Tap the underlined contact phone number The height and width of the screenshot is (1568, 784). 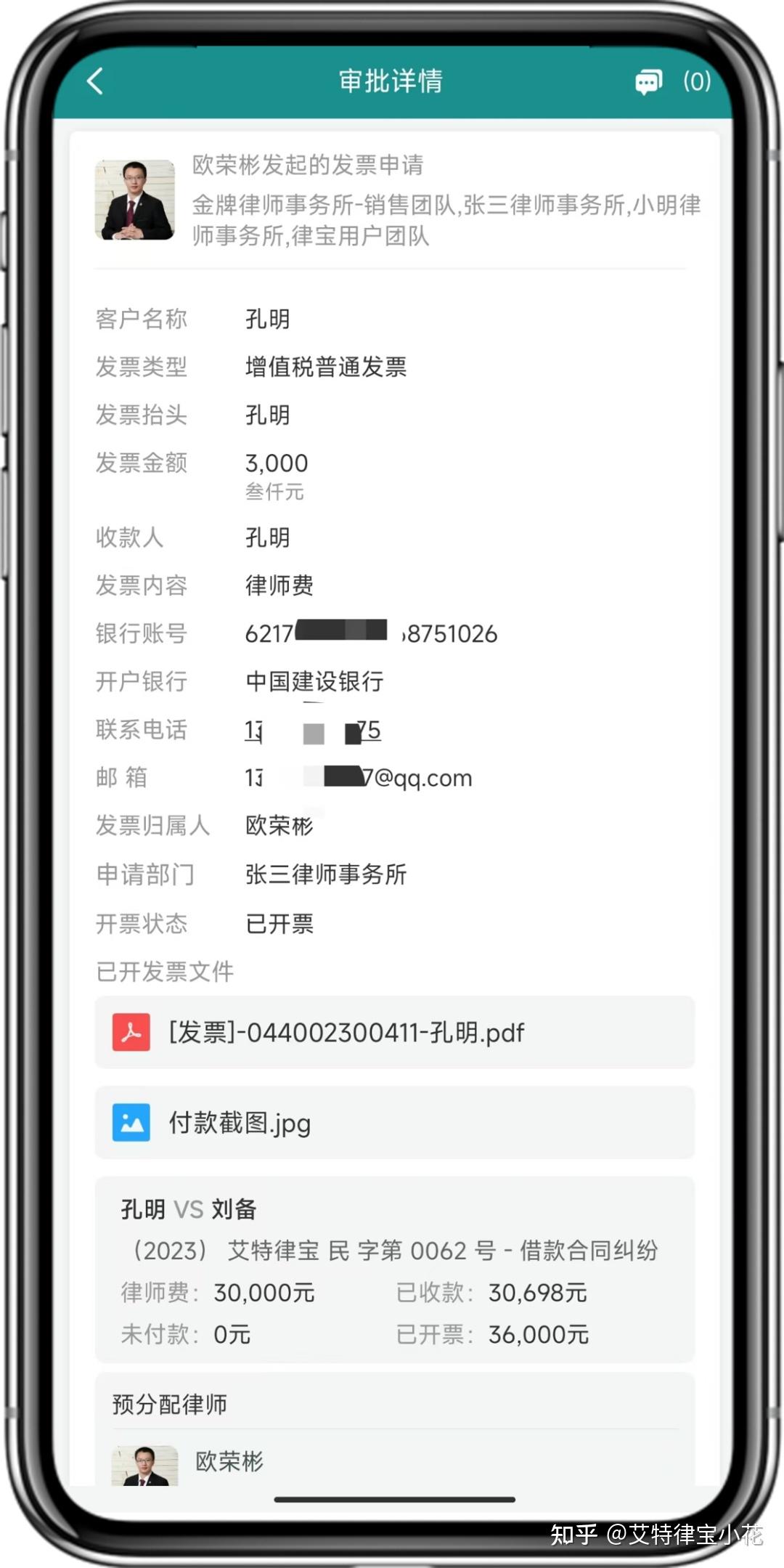[313, 730]
